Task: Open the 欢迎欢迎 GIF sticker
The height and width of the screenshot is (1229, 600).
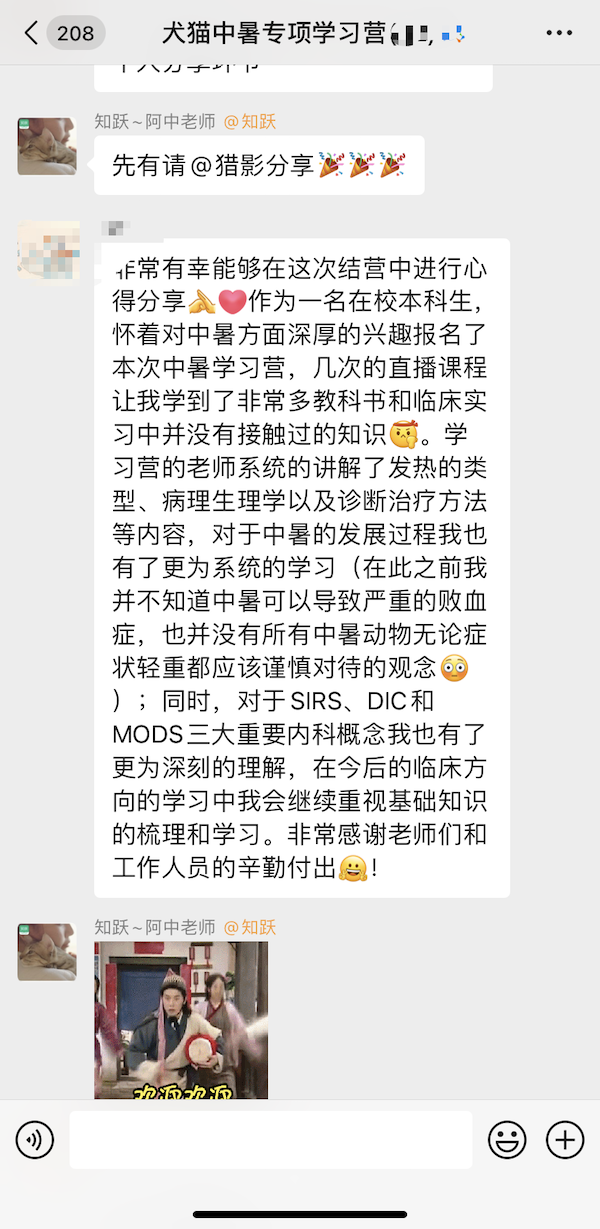Action: click(x=181, y=1018)
